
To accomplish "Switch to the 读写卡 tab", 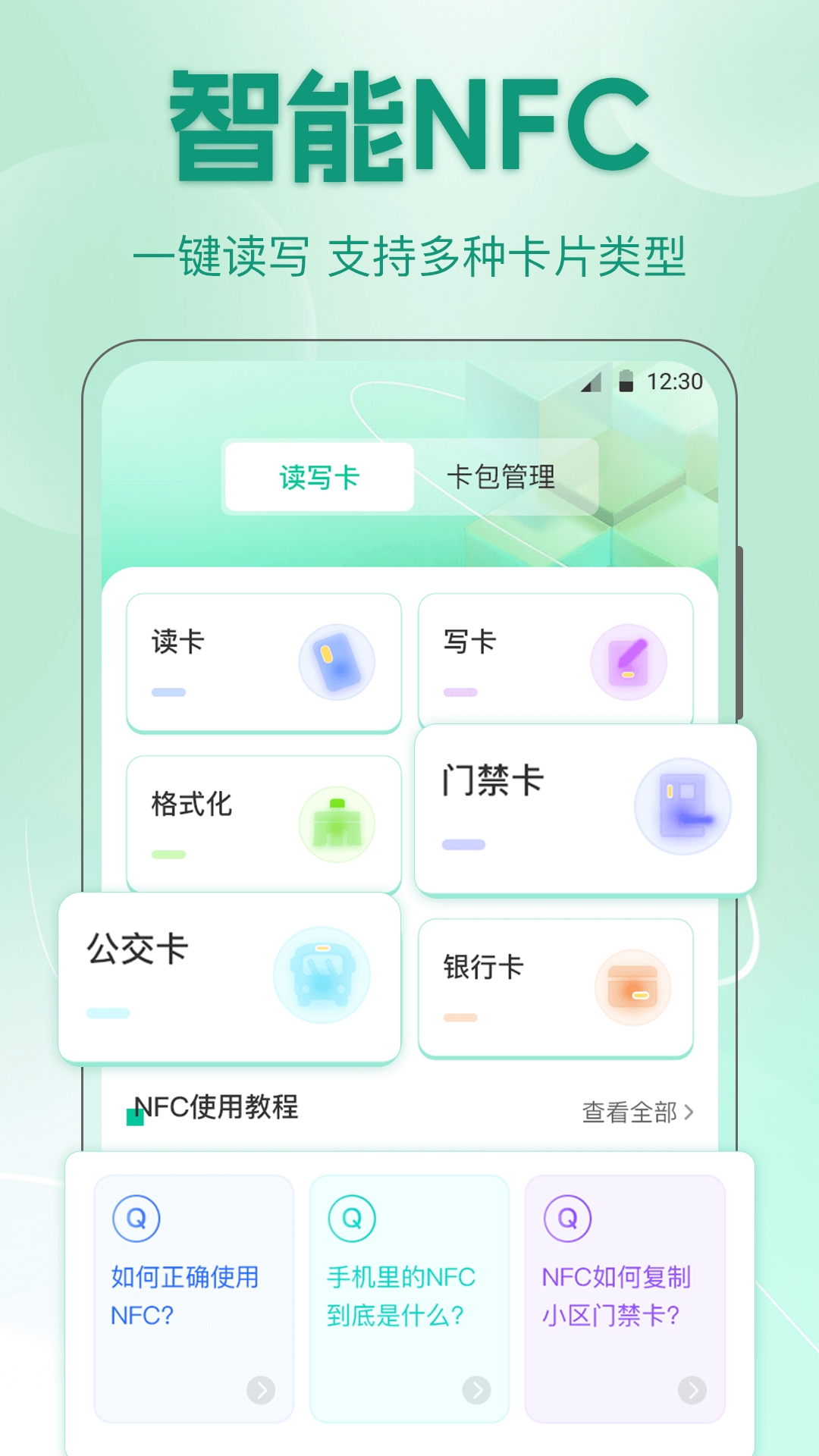I will pos(318,476).
